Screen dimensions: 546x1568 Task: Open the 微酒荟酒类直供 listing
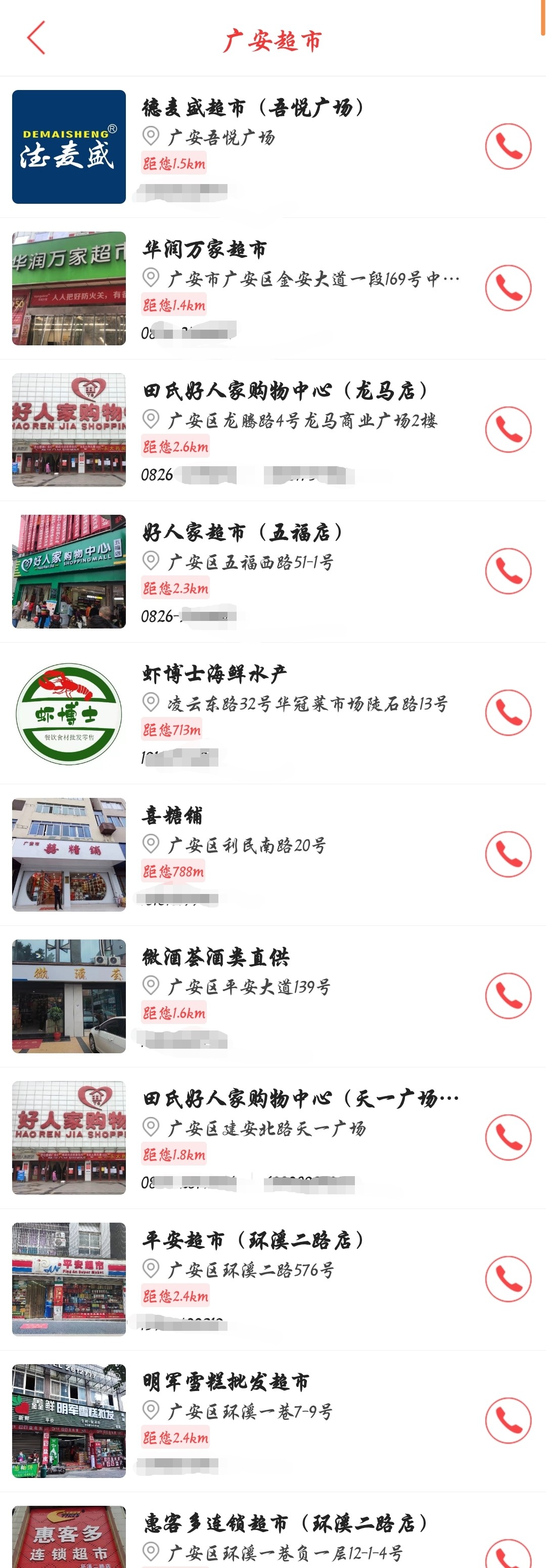(215, 958)
